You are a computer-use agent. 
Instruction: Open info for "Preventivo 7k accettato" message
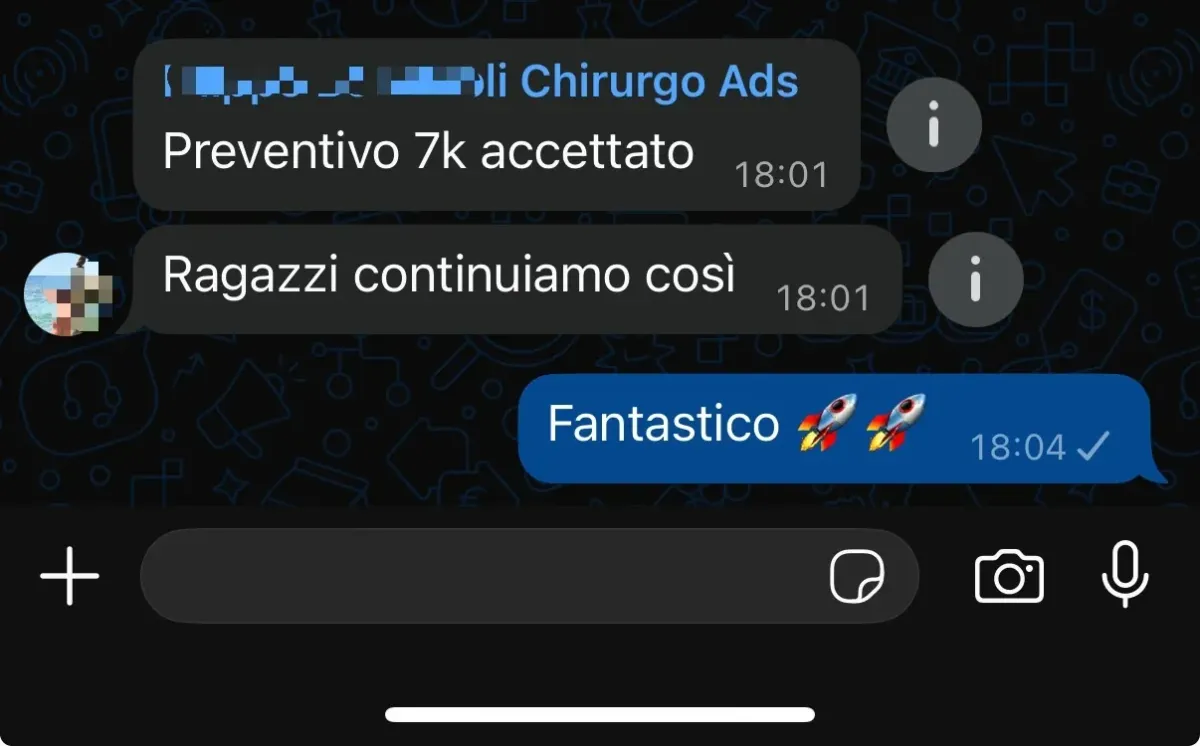tap(934, 124)
